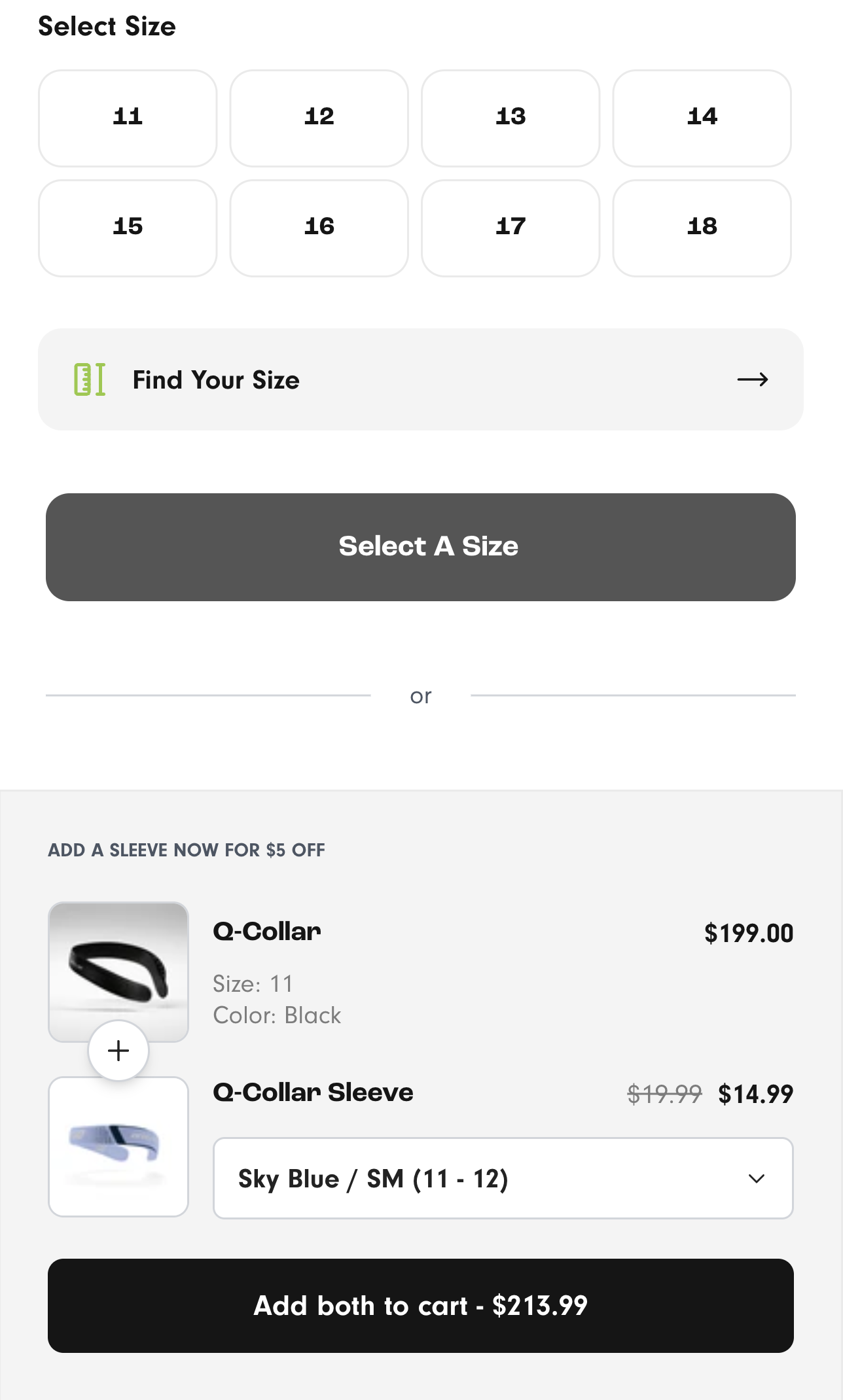Image resolution: width=843 pixels, height=1400 pixels.
Task: Select size 15
Action: tap(128, 228)
